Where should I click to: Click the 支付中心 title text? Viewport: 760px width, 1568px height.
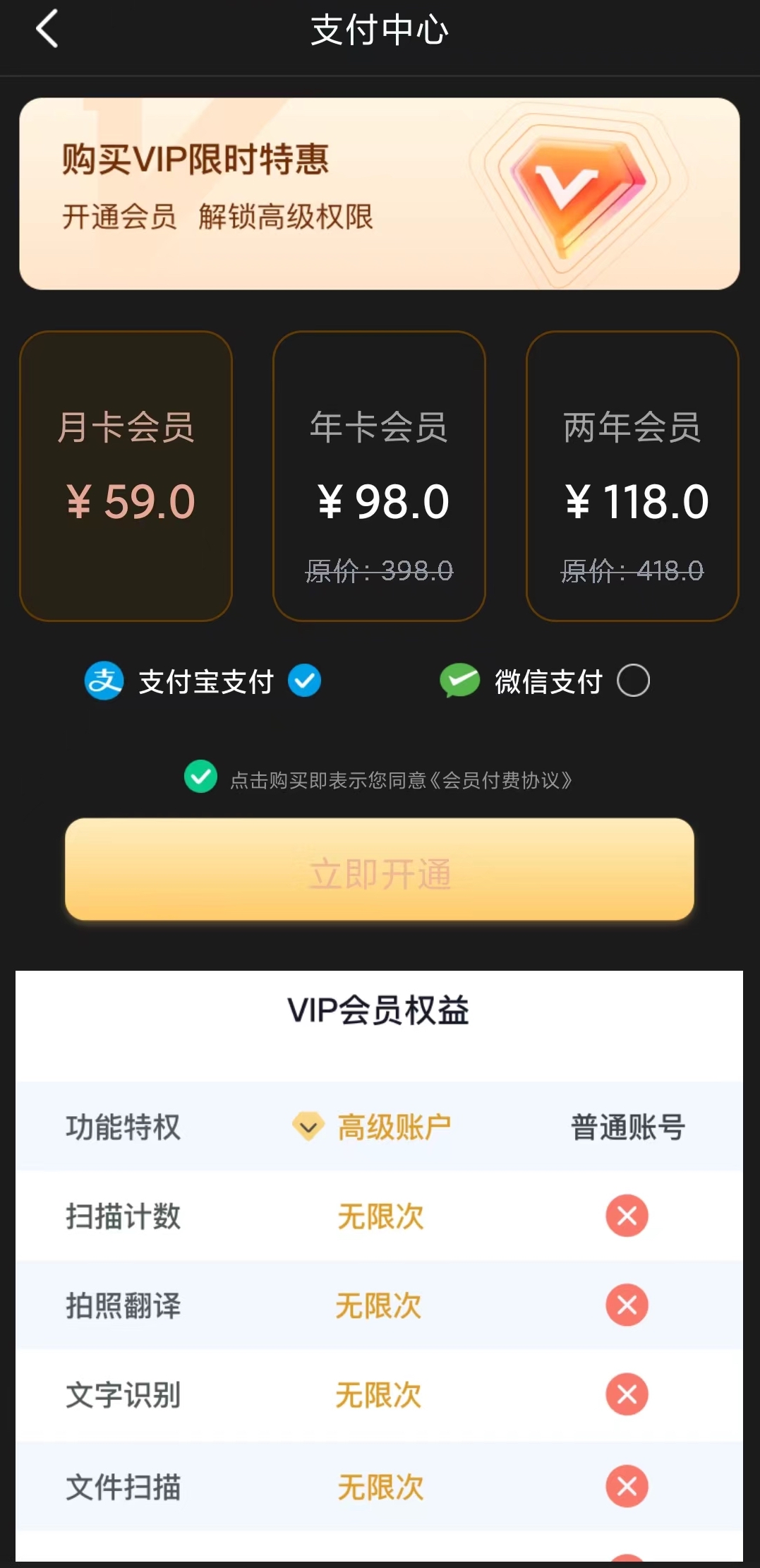[380, 30]
